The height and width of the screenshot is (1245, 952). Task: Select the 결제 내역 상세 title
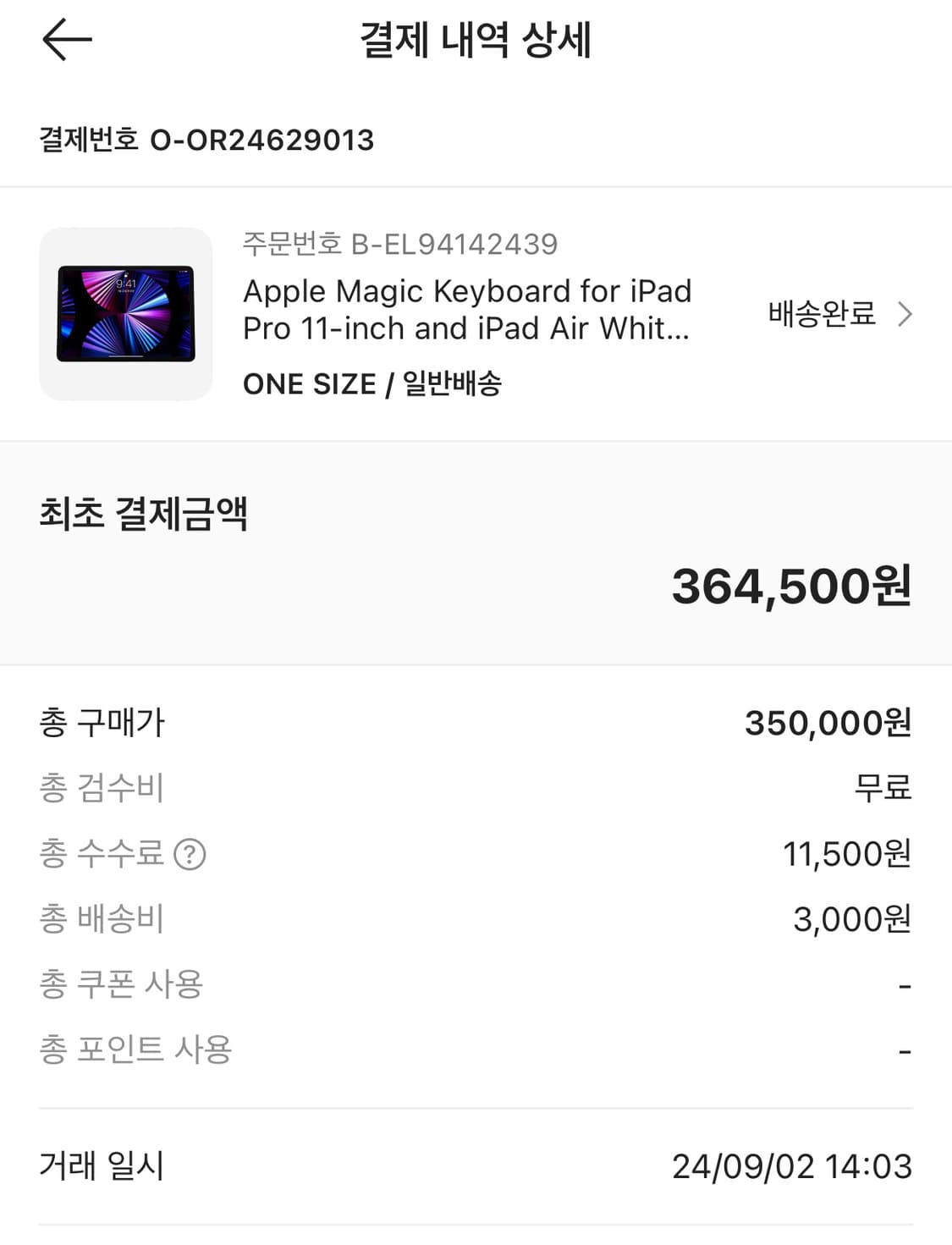(476, 38)
